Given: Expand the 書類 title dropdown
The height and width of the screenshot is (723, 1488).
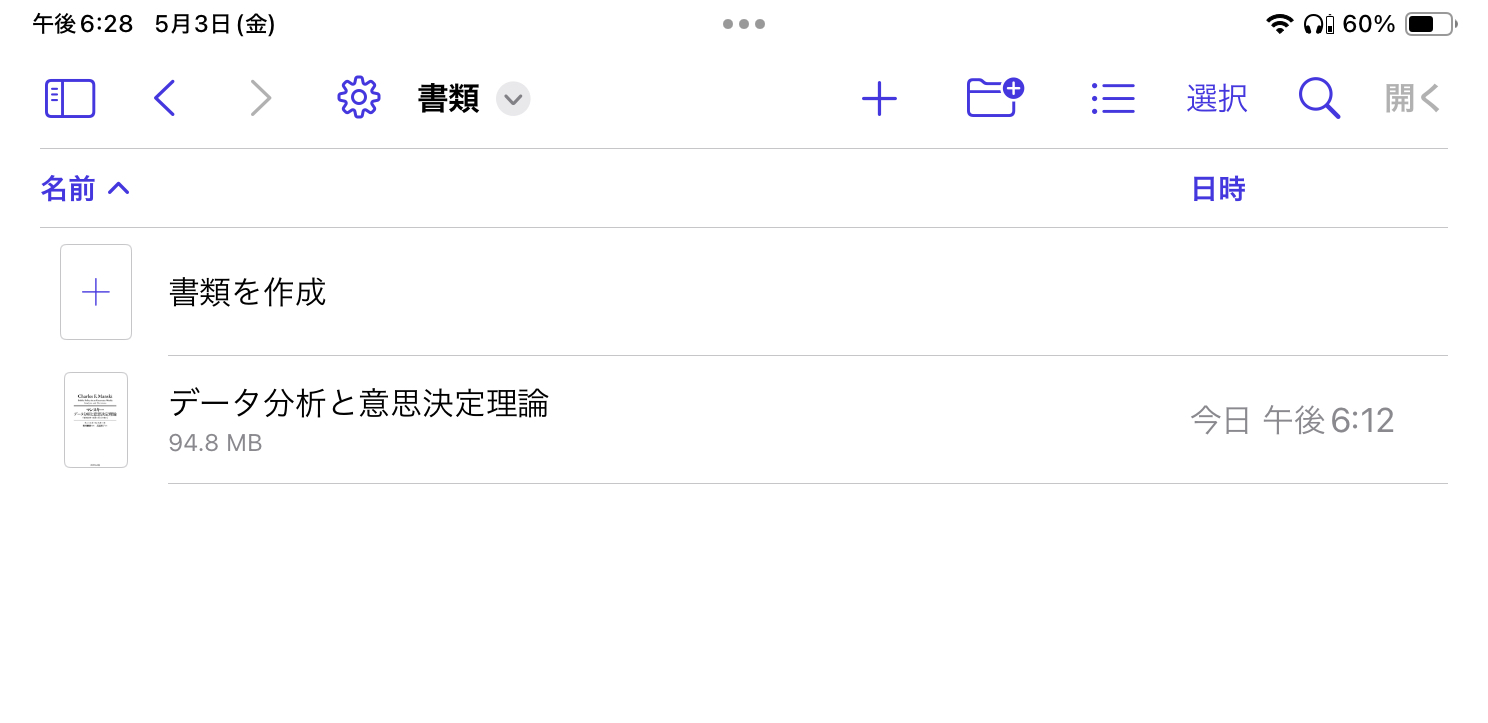Looking at the screenshot, I should point(513,99).
